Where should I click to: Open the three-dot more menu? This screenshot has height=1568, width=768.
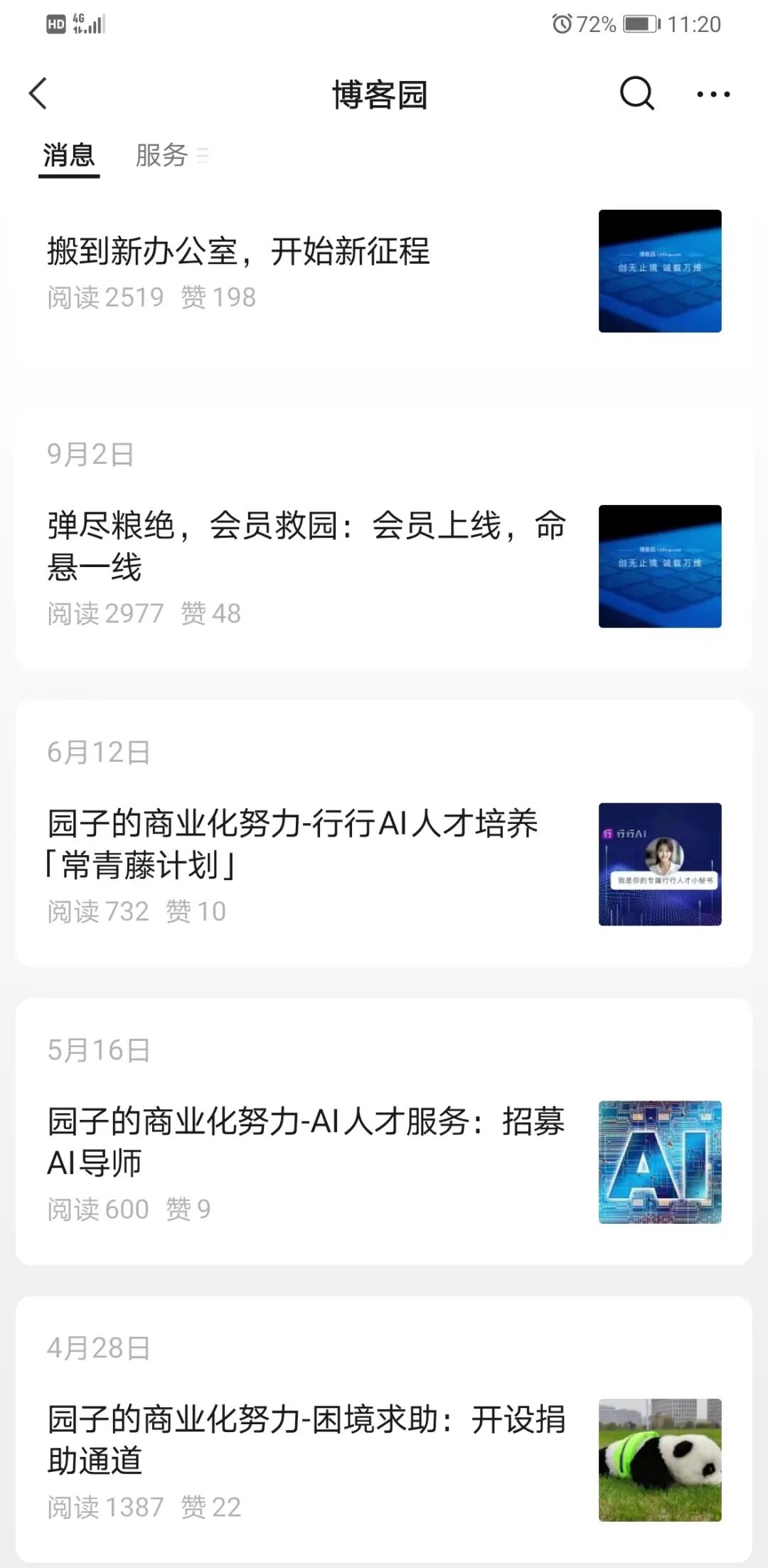[x=713, y=94]
